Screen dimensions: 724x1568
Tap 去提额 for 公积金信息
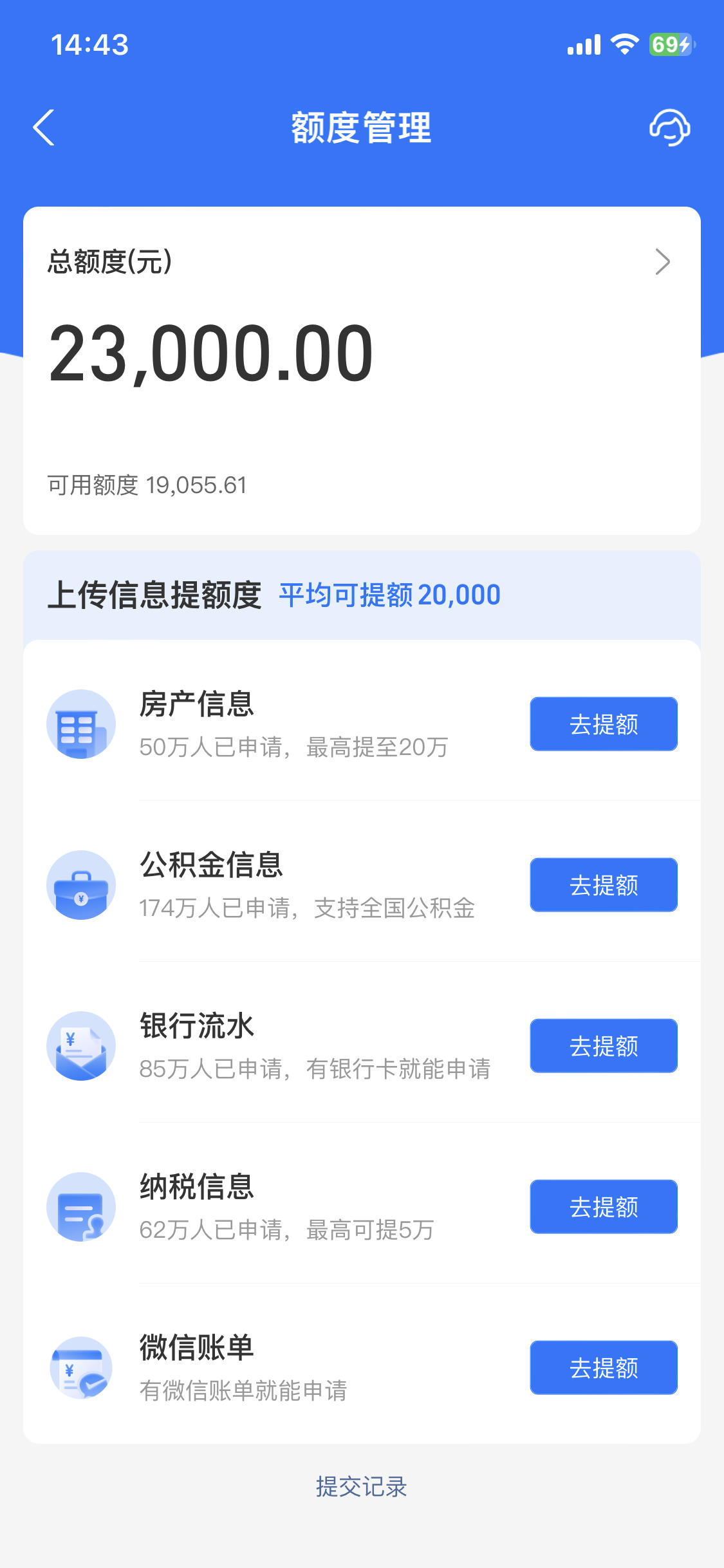pyautogui.click(x=604, y=885)
